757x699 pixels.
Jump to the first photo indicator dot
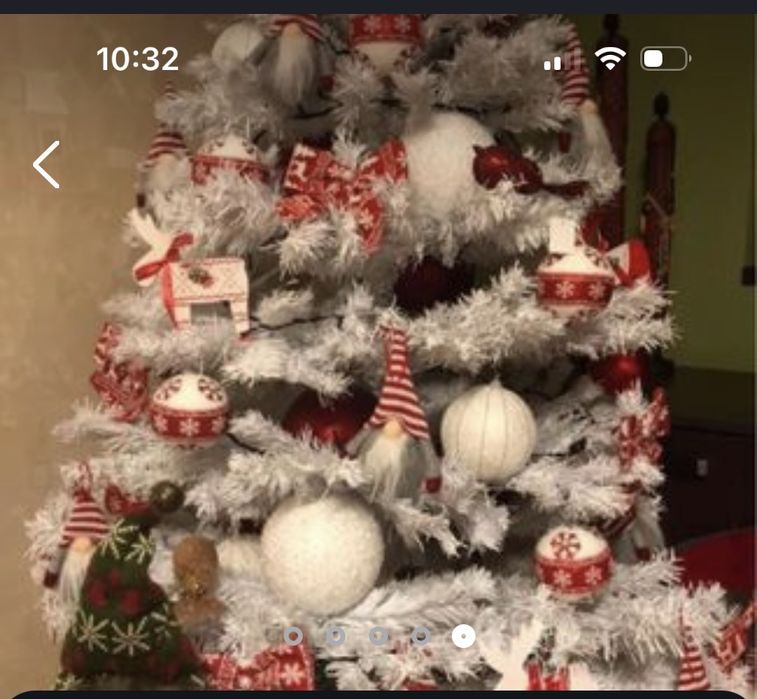(293, 636)
